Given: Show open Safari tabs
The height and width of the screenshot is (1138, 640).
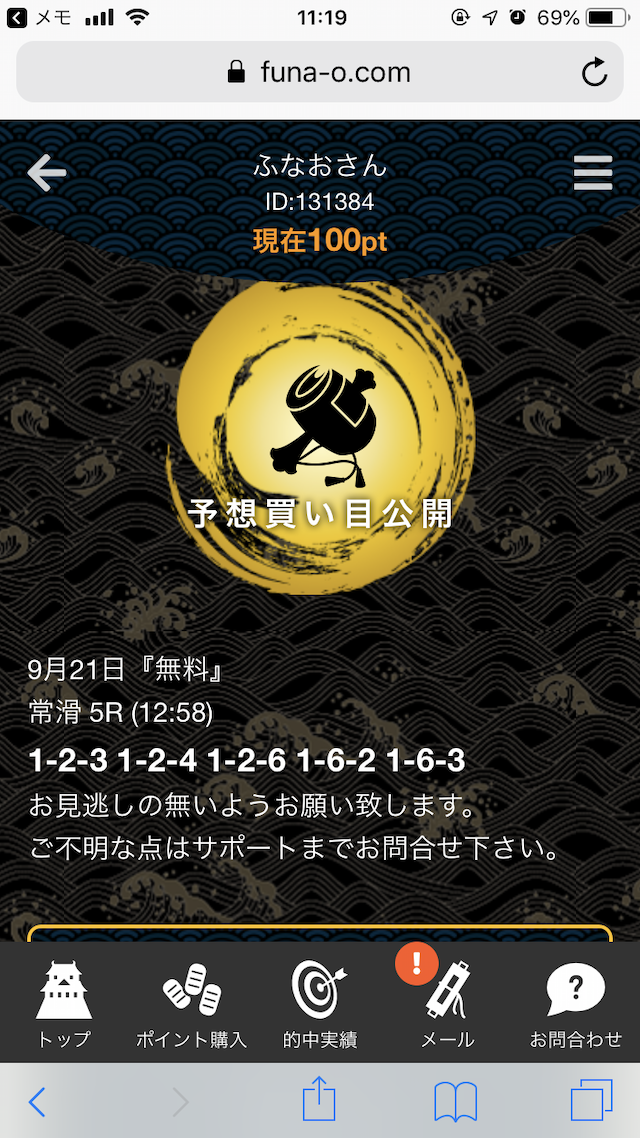Looking at the screenshot, I should (591, 1100).
